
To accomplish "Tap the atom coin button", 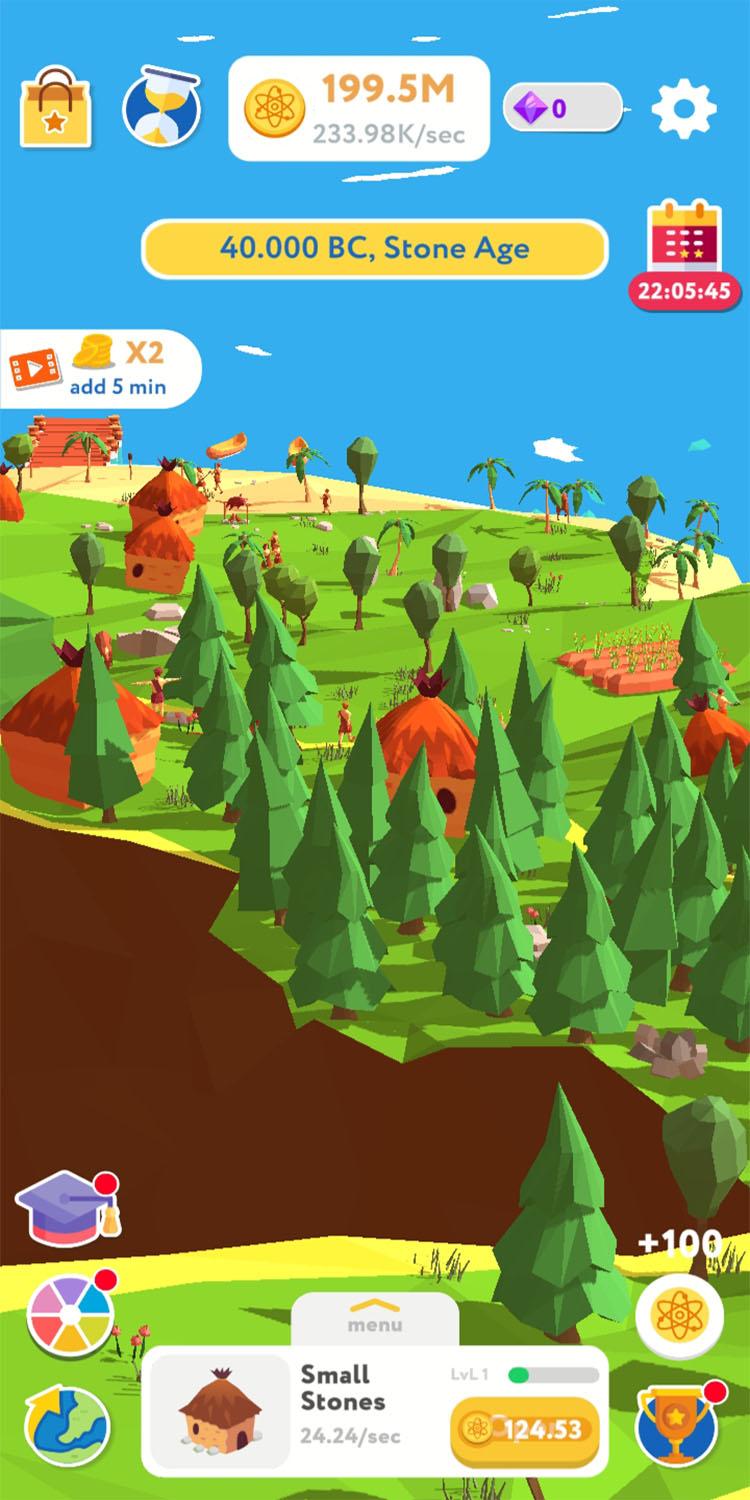I will tap(679, 1316).
